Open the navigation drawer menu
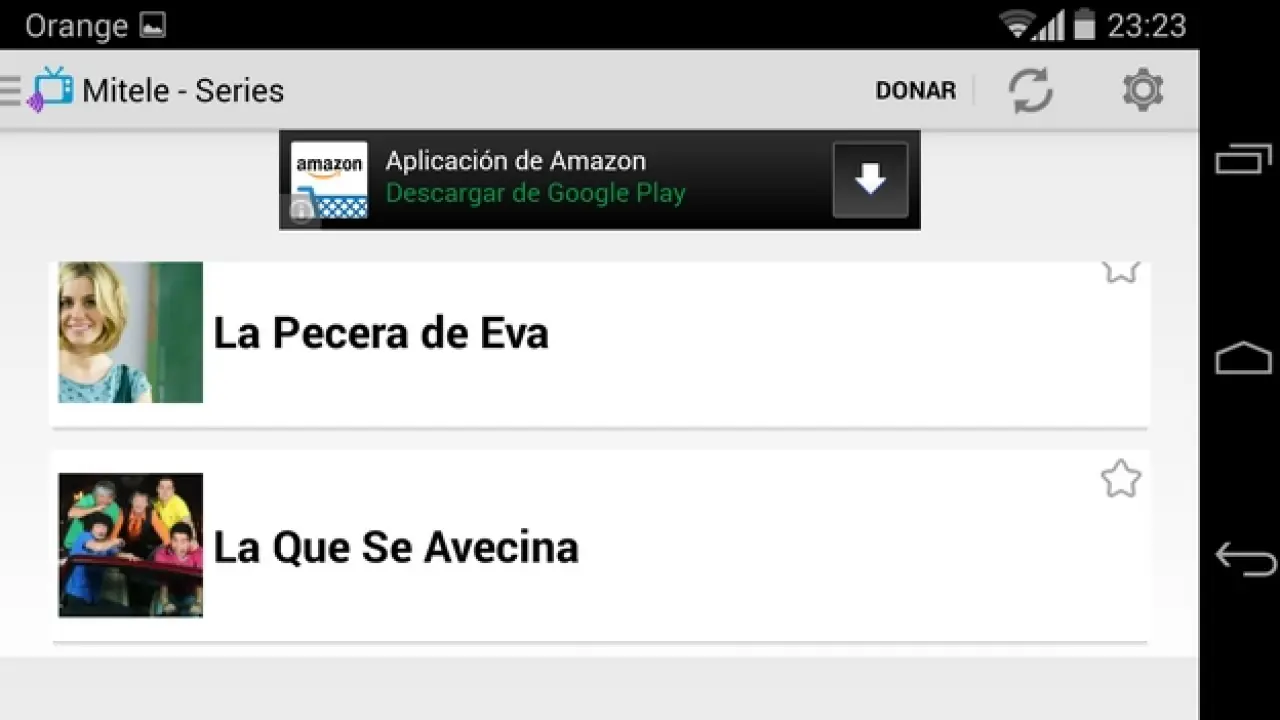This screenshot has width=1280, height=720. (x=12, y=91)
